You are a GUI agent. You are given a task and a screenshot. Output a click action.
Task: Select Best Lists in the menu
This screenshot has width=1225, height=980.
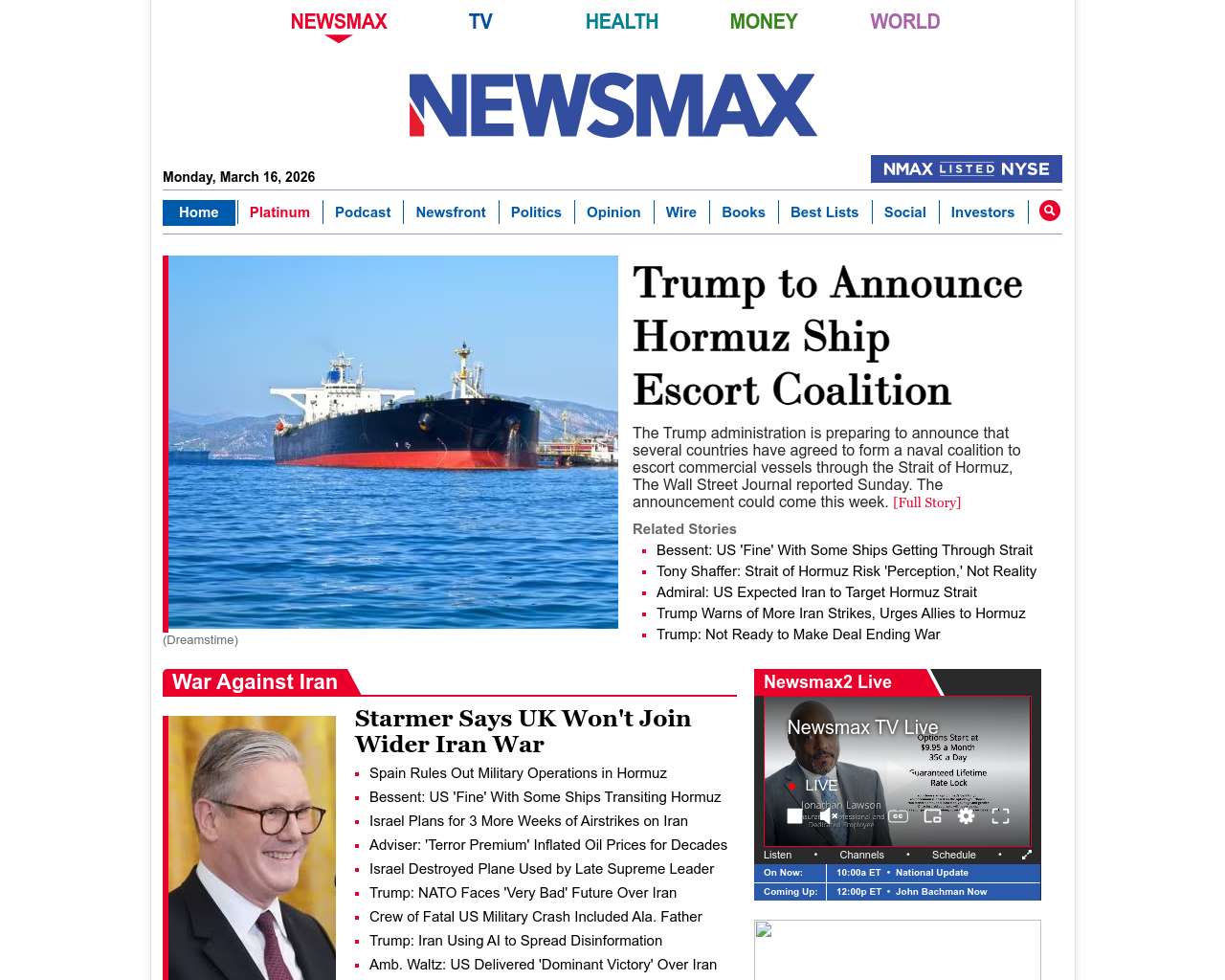point(824,212)
